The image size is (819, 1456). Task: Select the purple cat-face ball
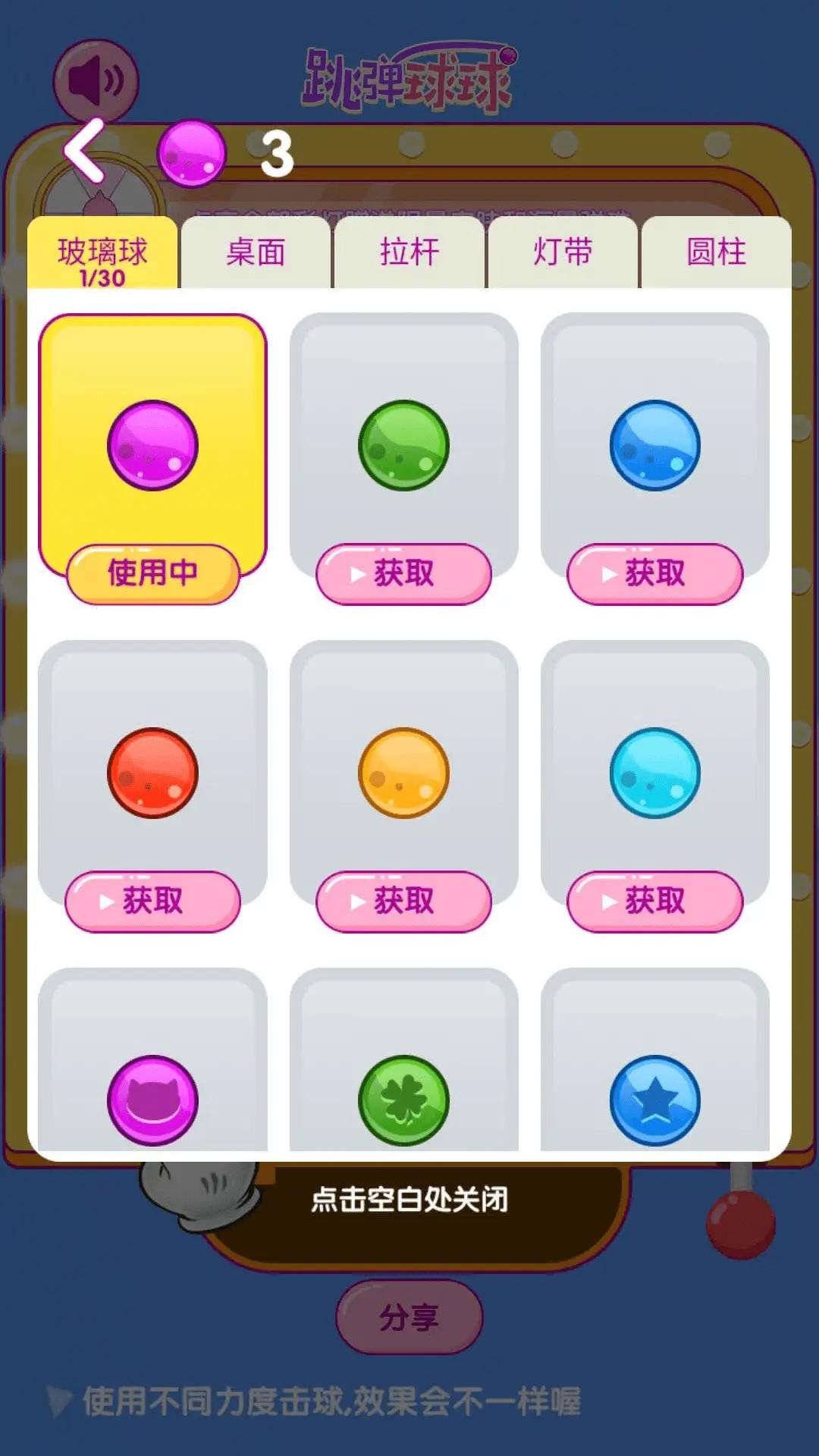click(x=151, y=1100)
